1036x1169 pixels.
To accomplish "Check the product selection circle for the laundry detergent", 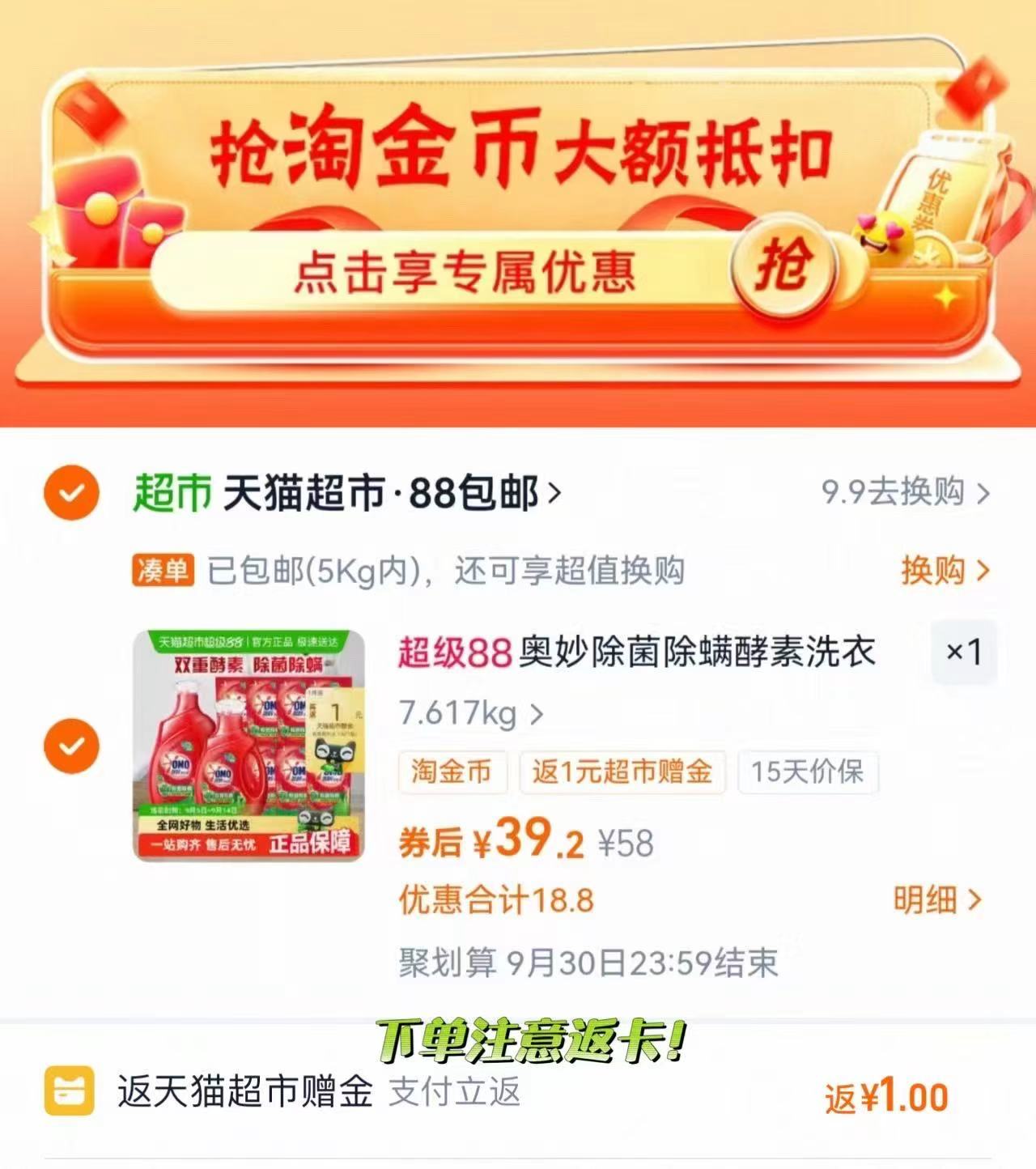I will click(71, 746).
